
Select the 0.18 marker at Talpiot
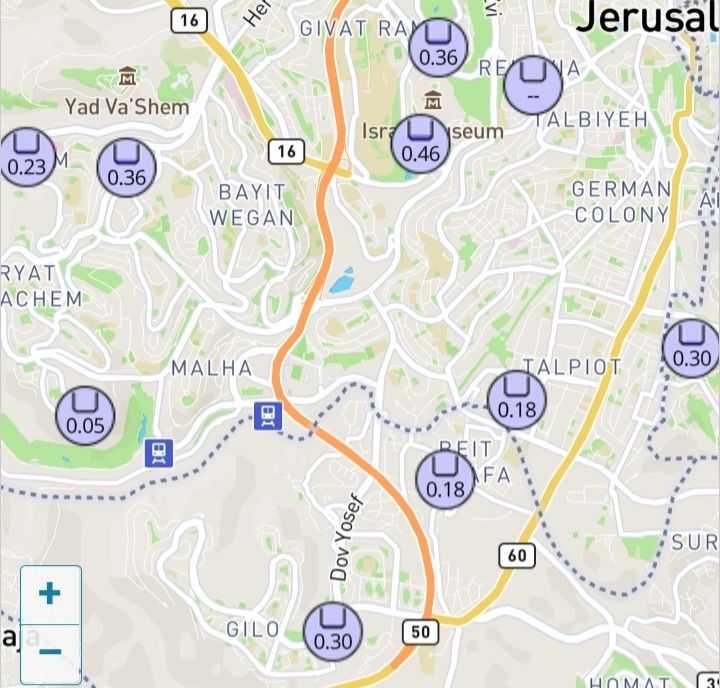tap(517, 399)
